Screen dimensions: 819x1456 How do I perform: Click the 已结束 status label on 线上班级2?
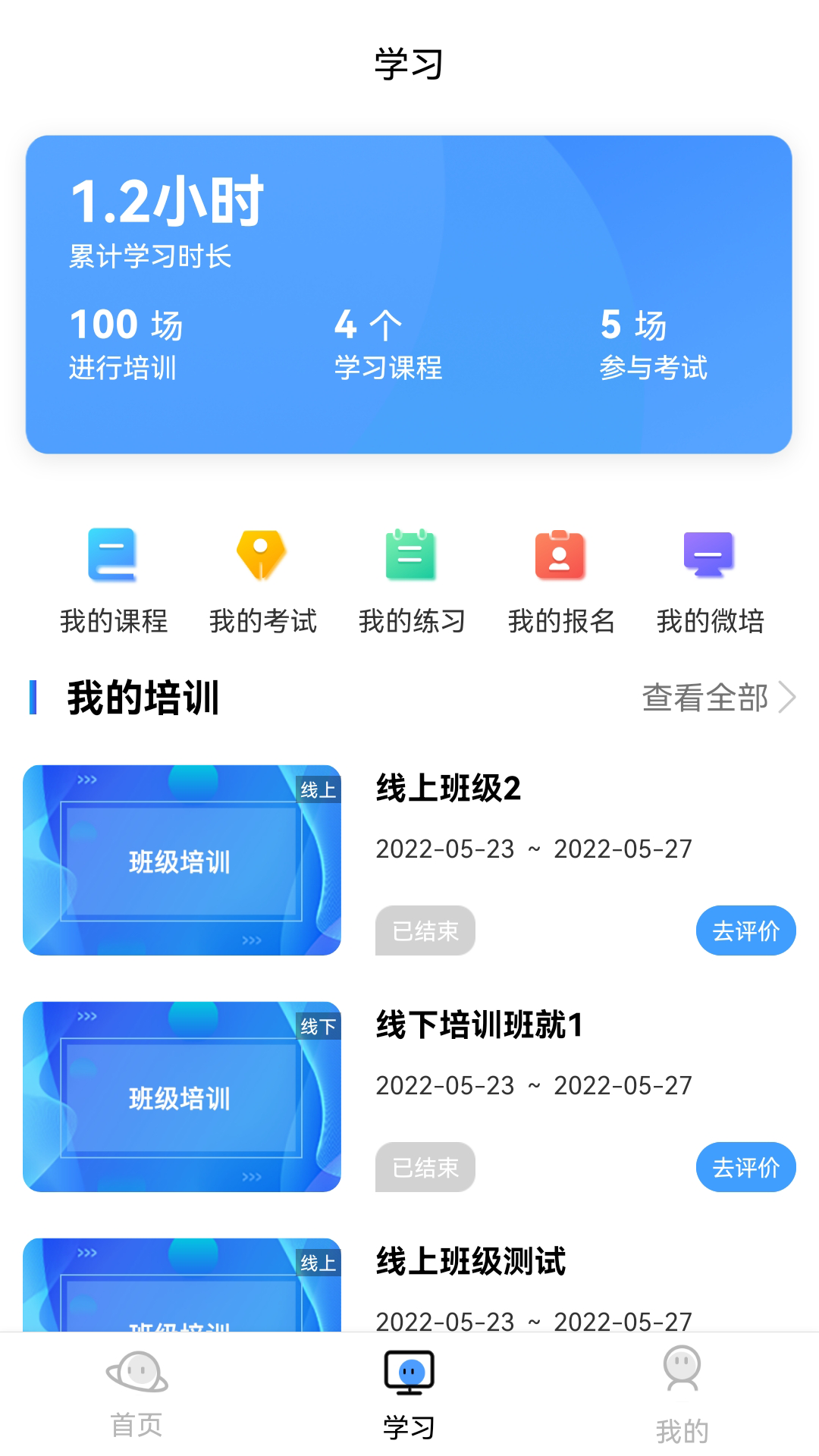[x=425, y=930]
